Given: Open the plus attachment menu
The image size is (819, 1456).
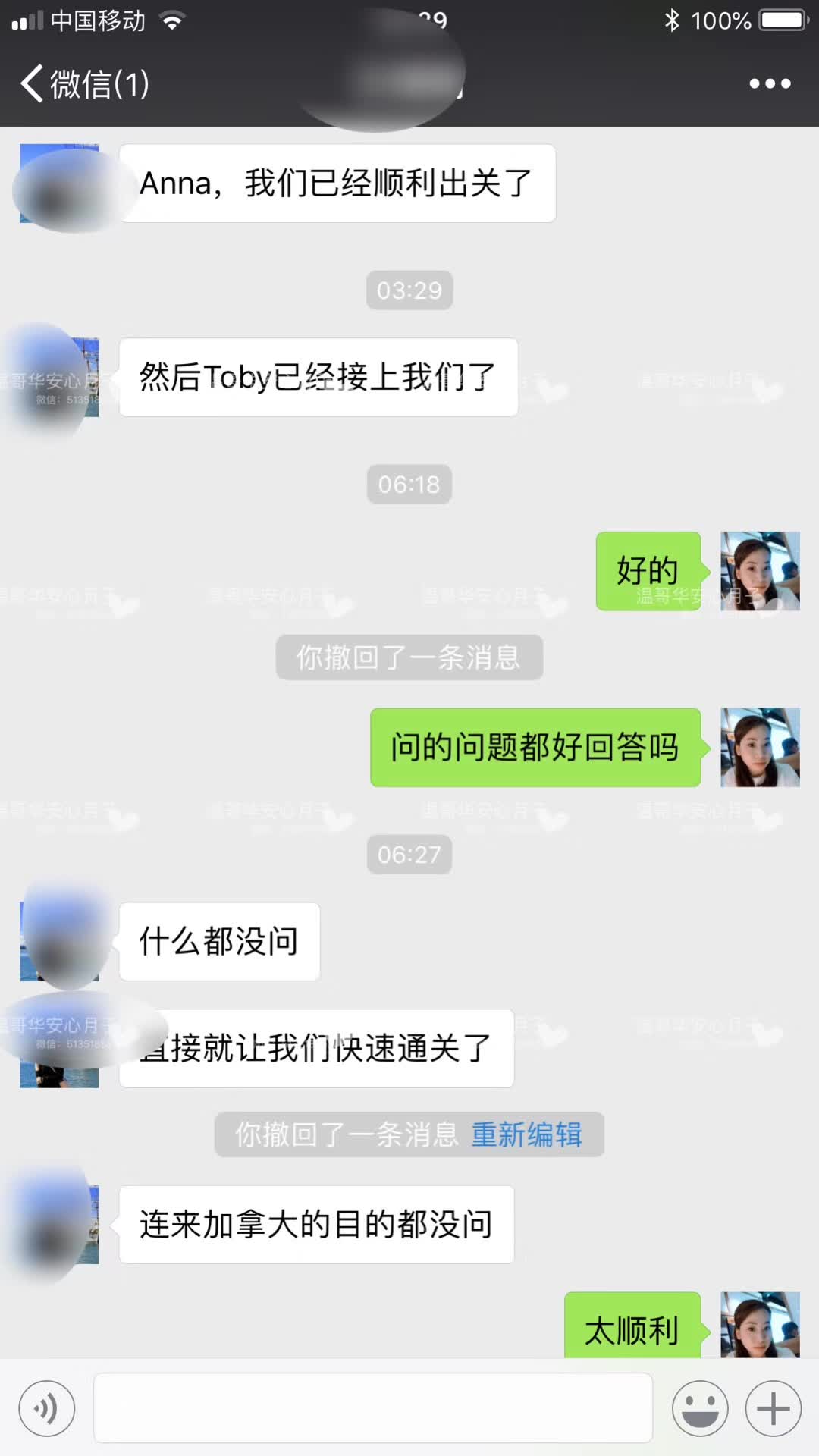Looking at the screenshot, I should pyautogui.click(x=773, y=1409).
